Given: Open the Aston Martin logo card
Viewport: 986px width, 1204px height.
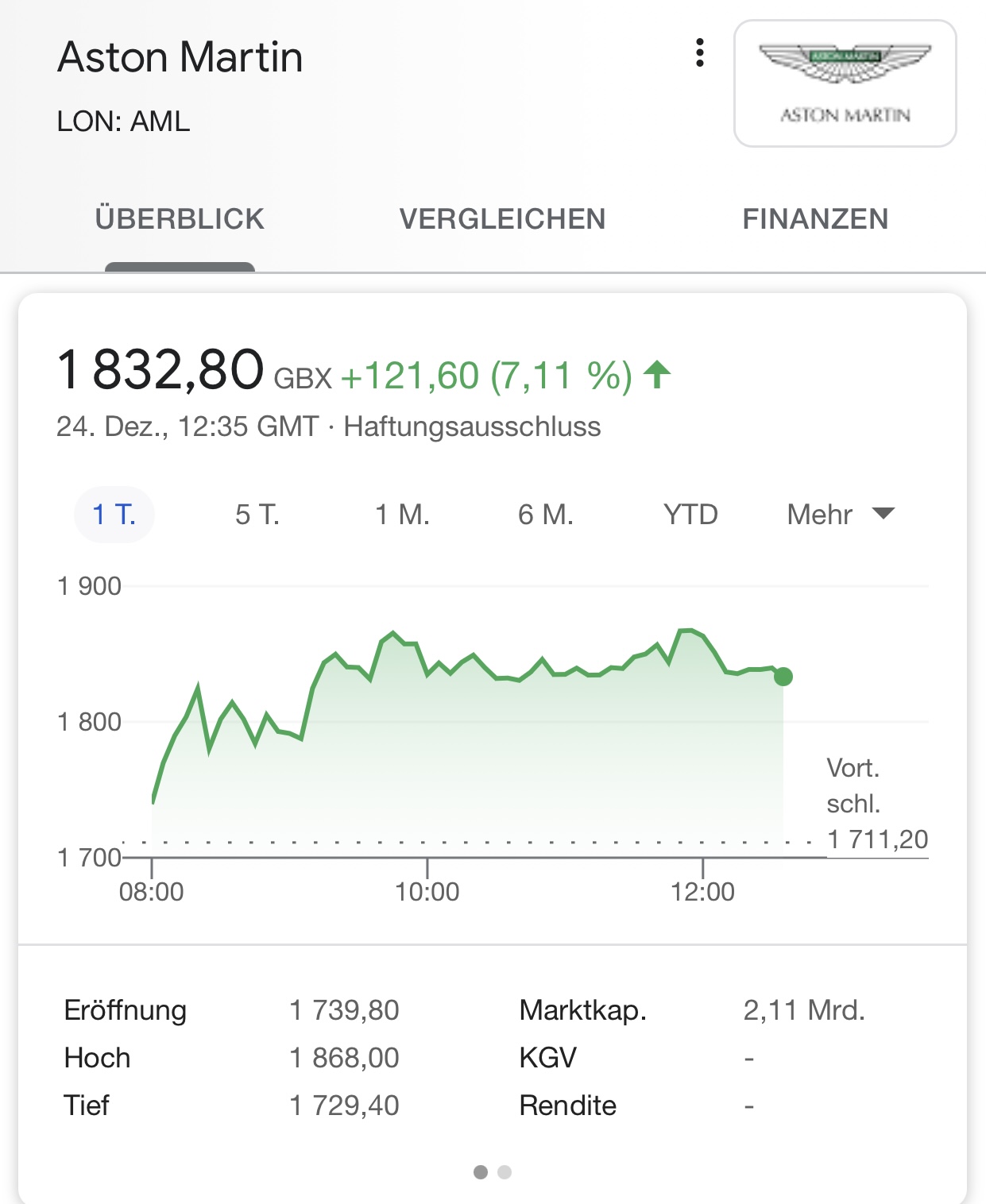Looking at the screenshot, I should 845,83.
